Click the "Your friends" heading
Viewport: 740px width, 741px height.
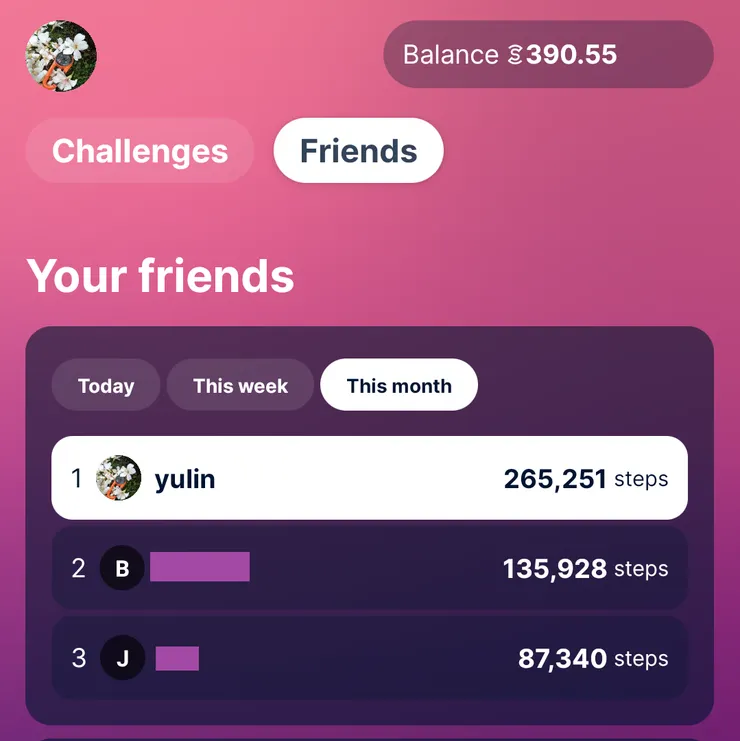pos(160,277)
